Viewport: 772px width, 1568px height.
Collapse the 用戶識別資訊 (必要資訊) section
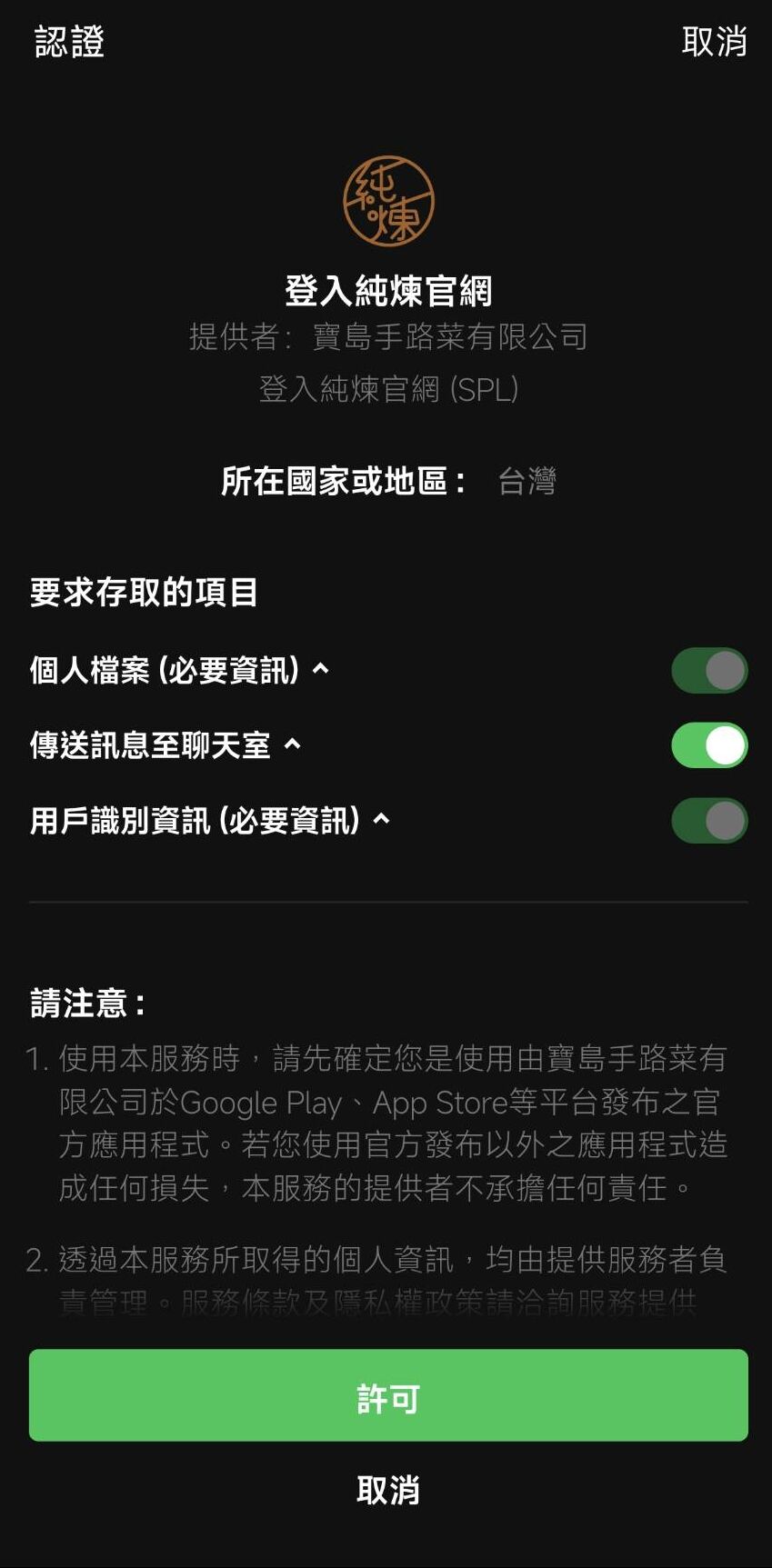pyautogui.click(x=382, y=820)
